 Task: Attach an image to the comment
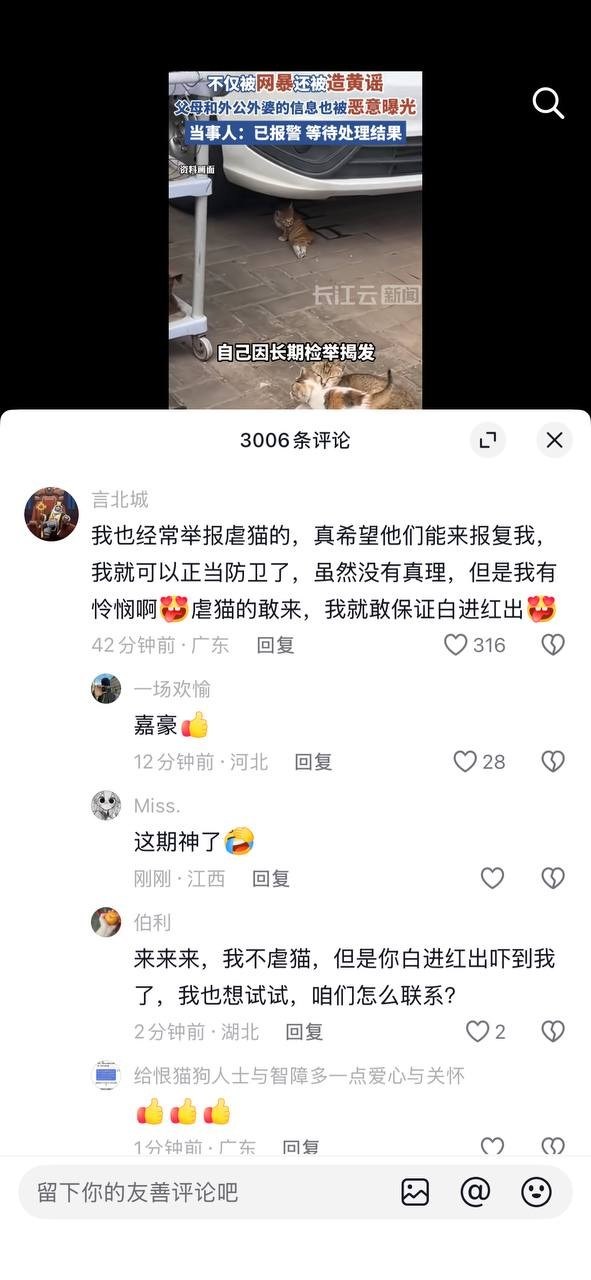415,1192
